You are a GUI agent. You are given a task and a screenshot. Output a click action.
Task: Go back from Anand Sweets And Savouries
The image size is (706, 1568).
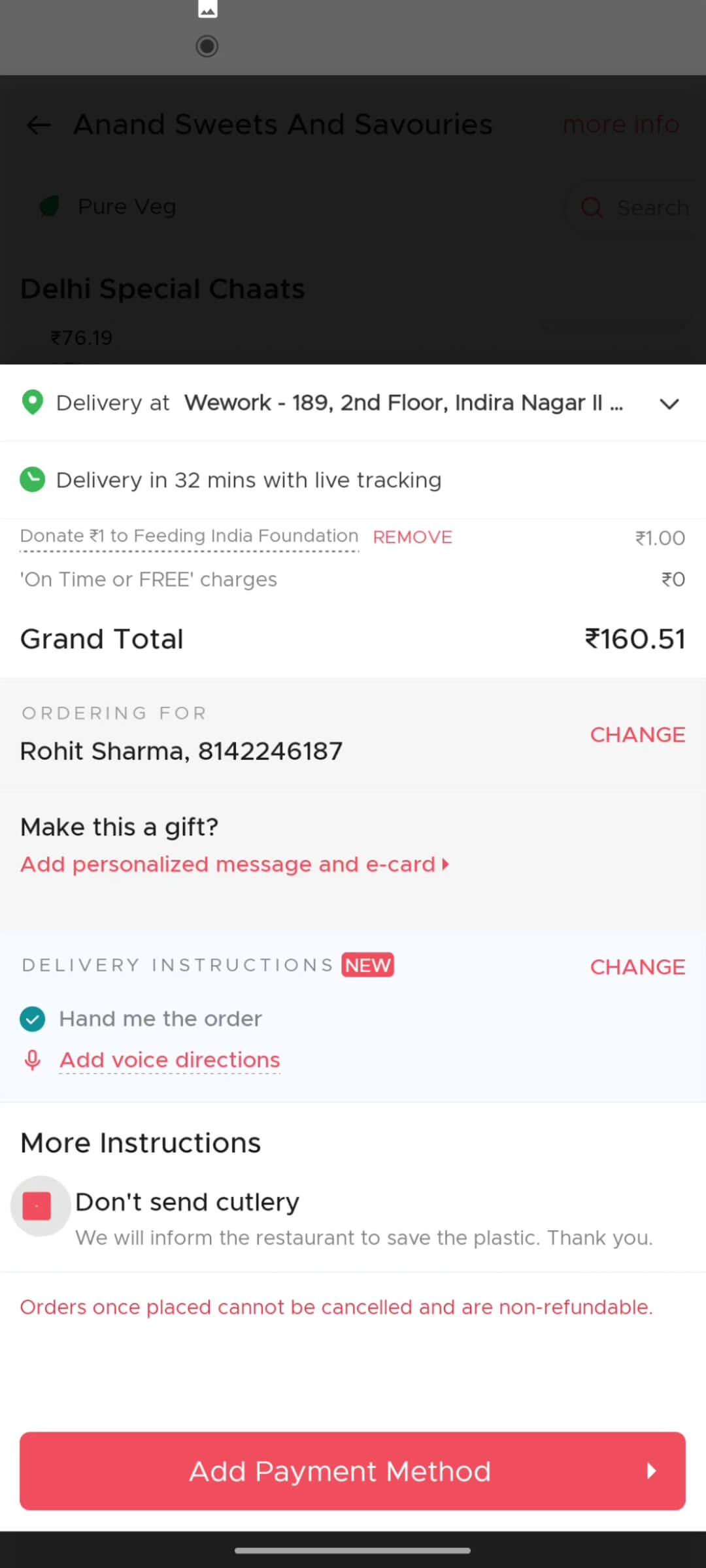(39, 125)
